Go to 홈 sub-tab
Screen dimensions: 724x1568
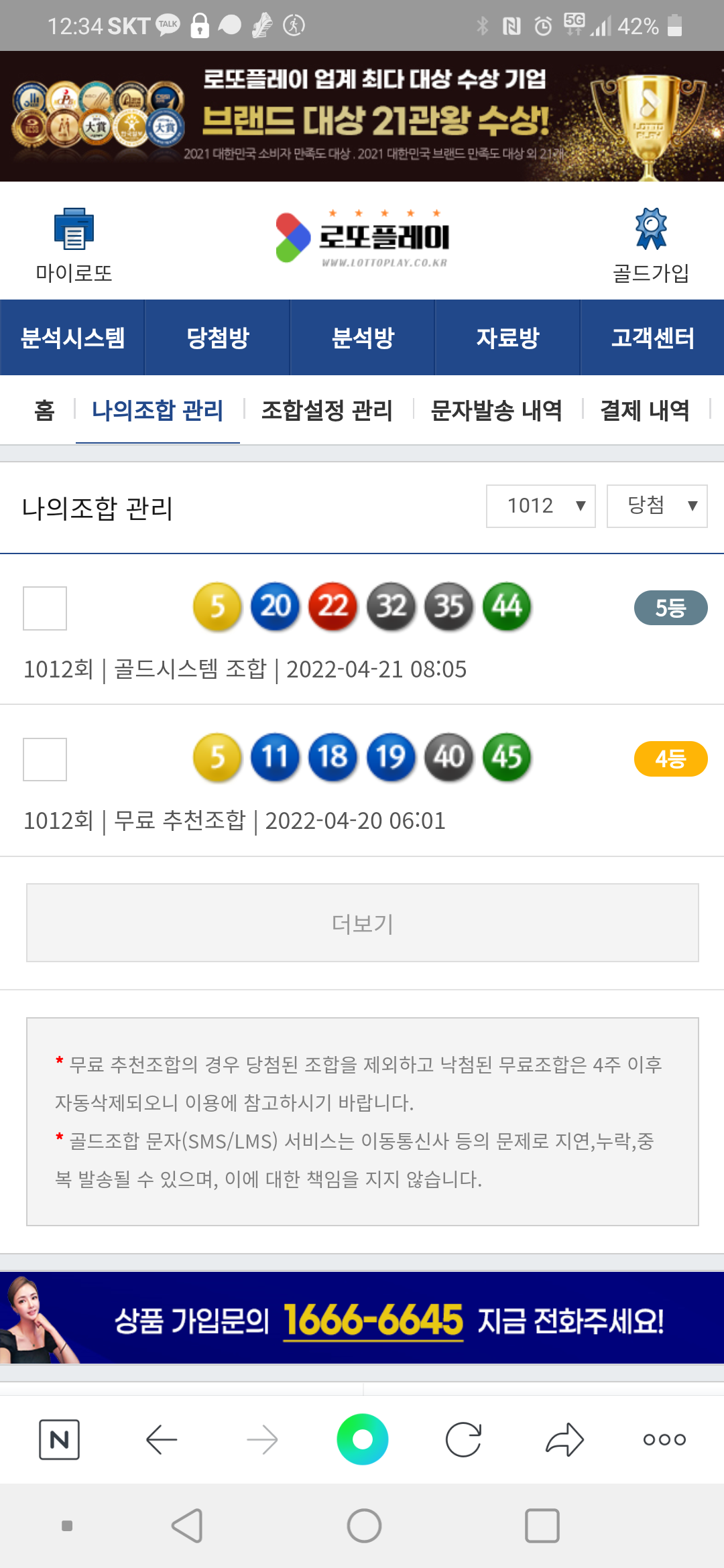click(x=44, y=410)
